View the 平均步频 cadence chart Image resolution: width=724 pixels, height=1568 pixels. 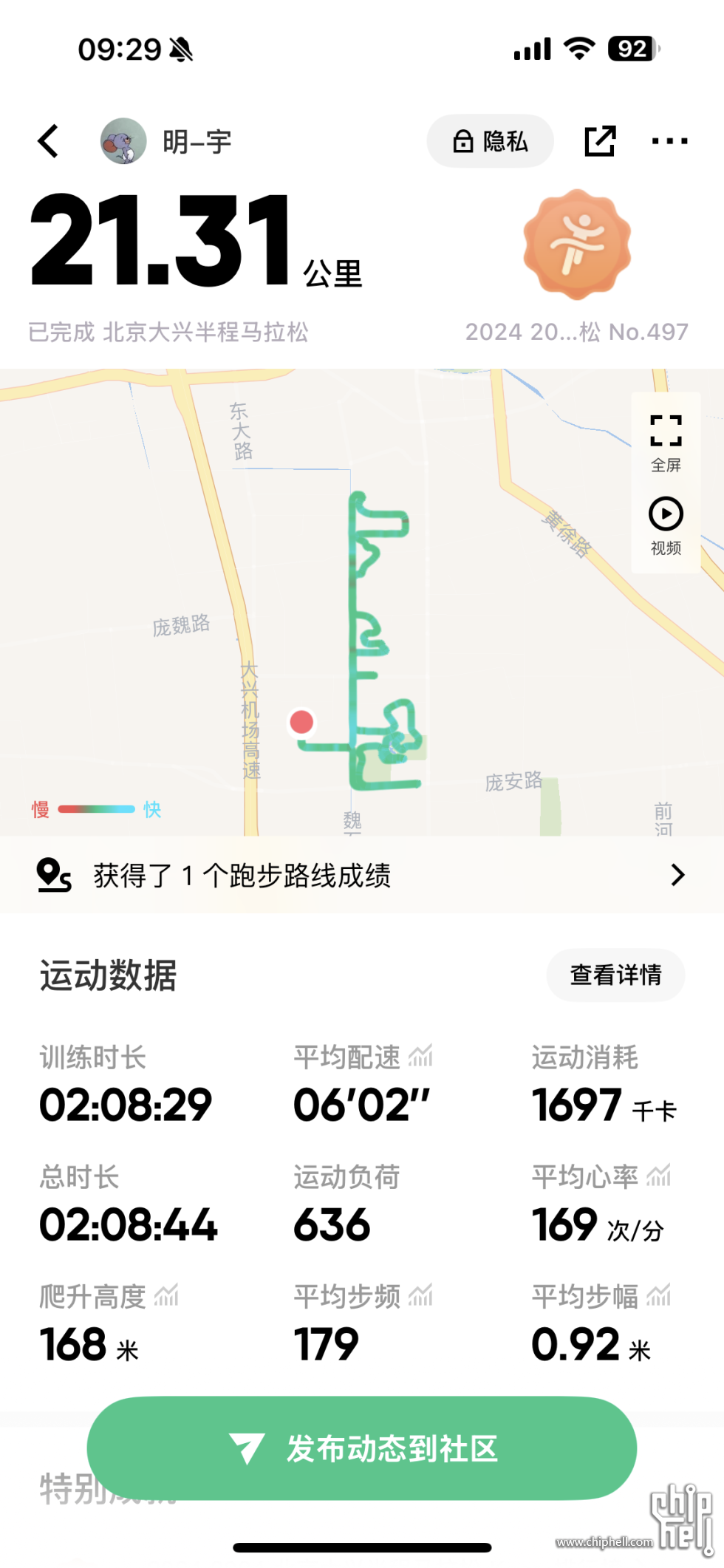[x=420, y=1295]
